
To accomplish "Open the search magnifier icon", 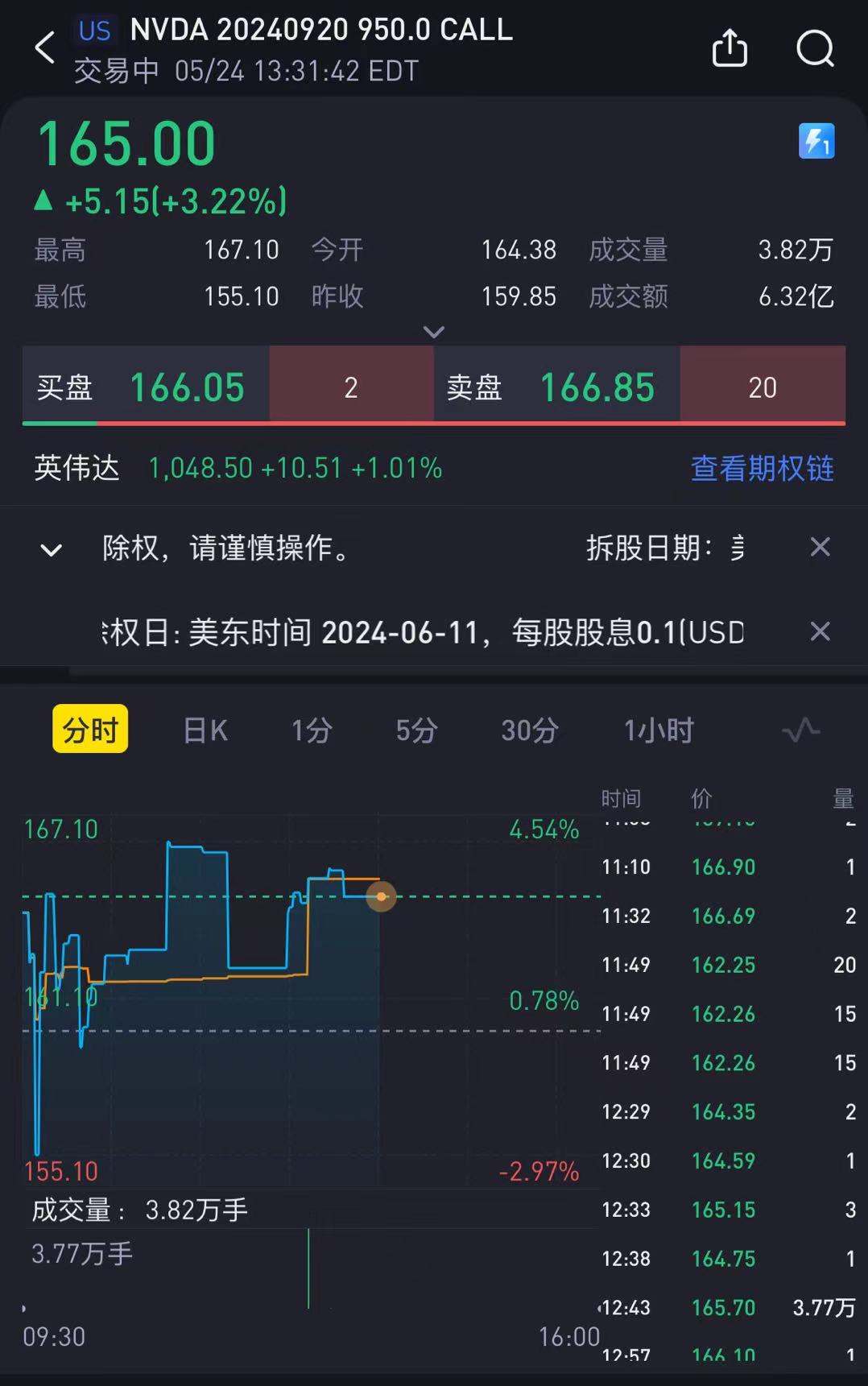I will (x=815, y=48).
